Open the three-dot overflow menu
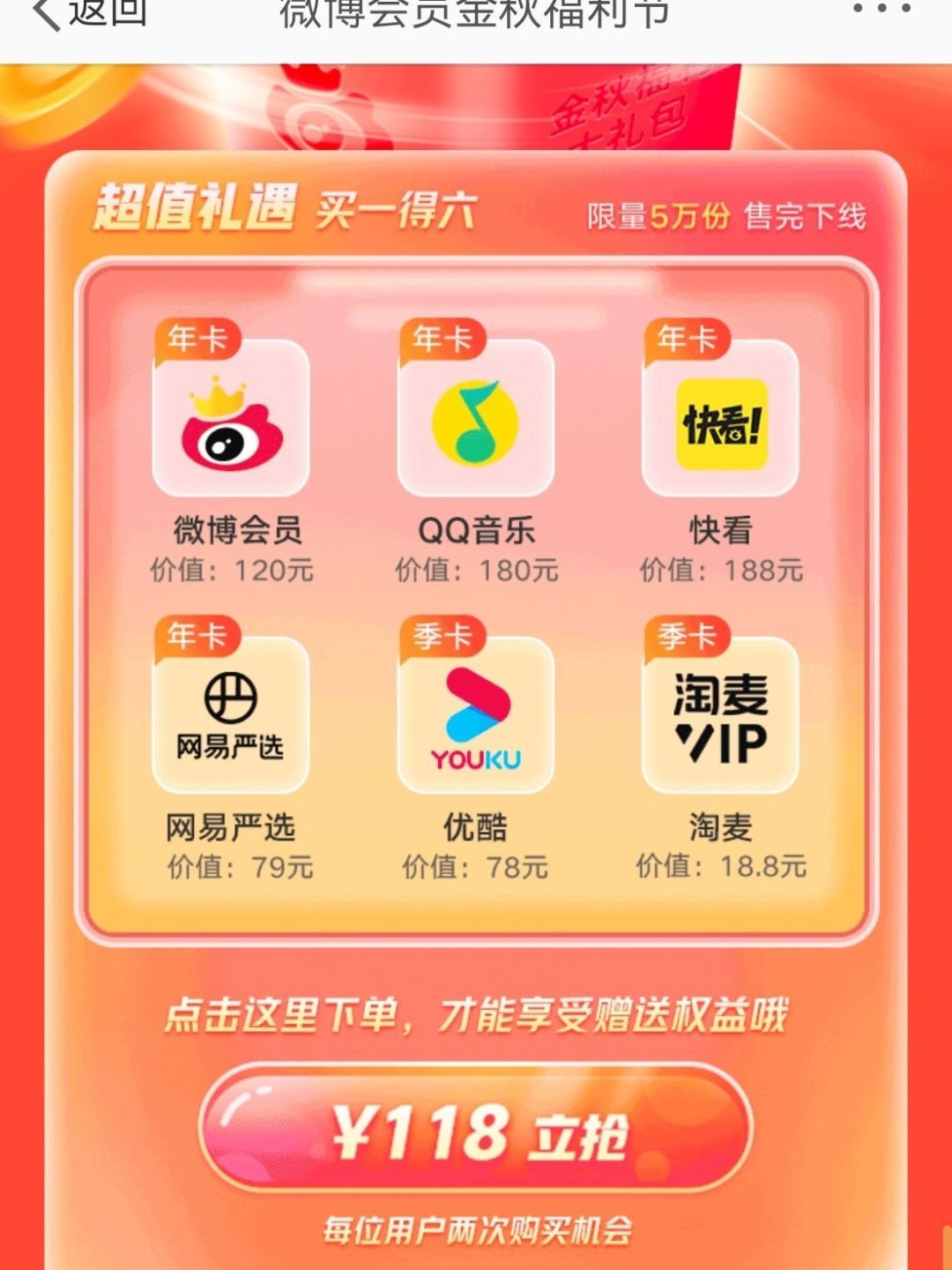The height and width of the screenshot is (1270, 952). [881, 10]
